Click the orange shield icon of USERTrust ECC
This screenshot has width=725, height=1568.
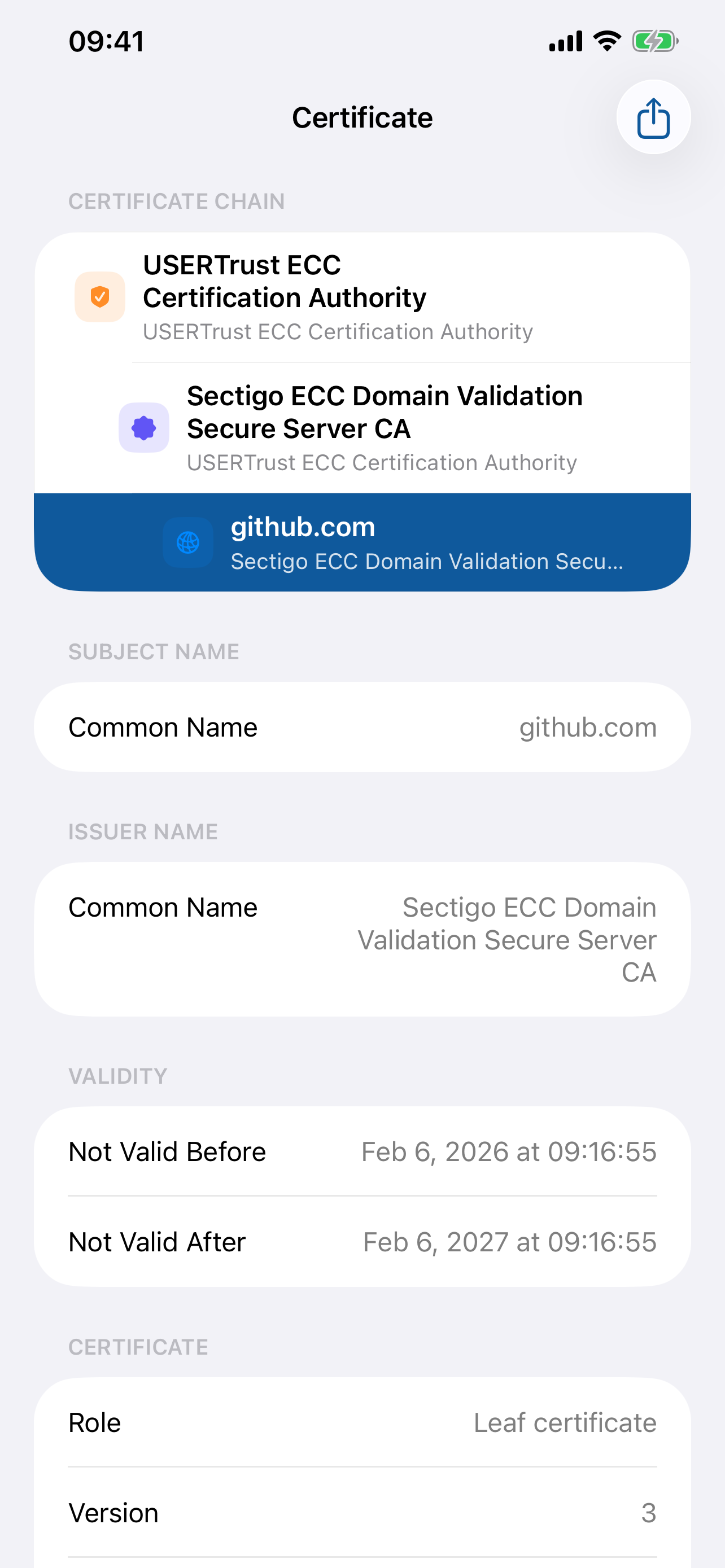99,297
